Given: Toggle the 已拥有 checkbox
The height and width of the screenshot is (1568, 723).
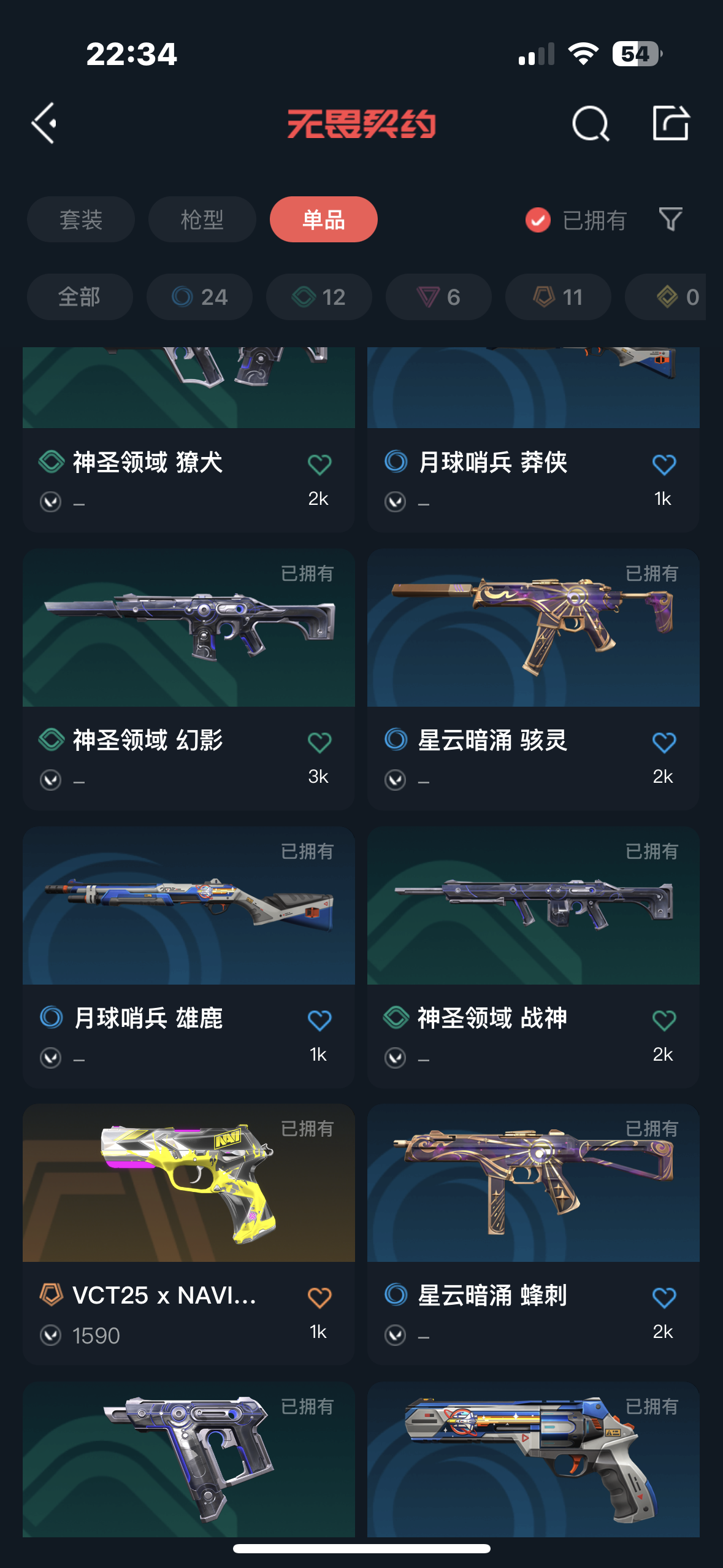Looking at the screenshot, I should tap(538, 220).
